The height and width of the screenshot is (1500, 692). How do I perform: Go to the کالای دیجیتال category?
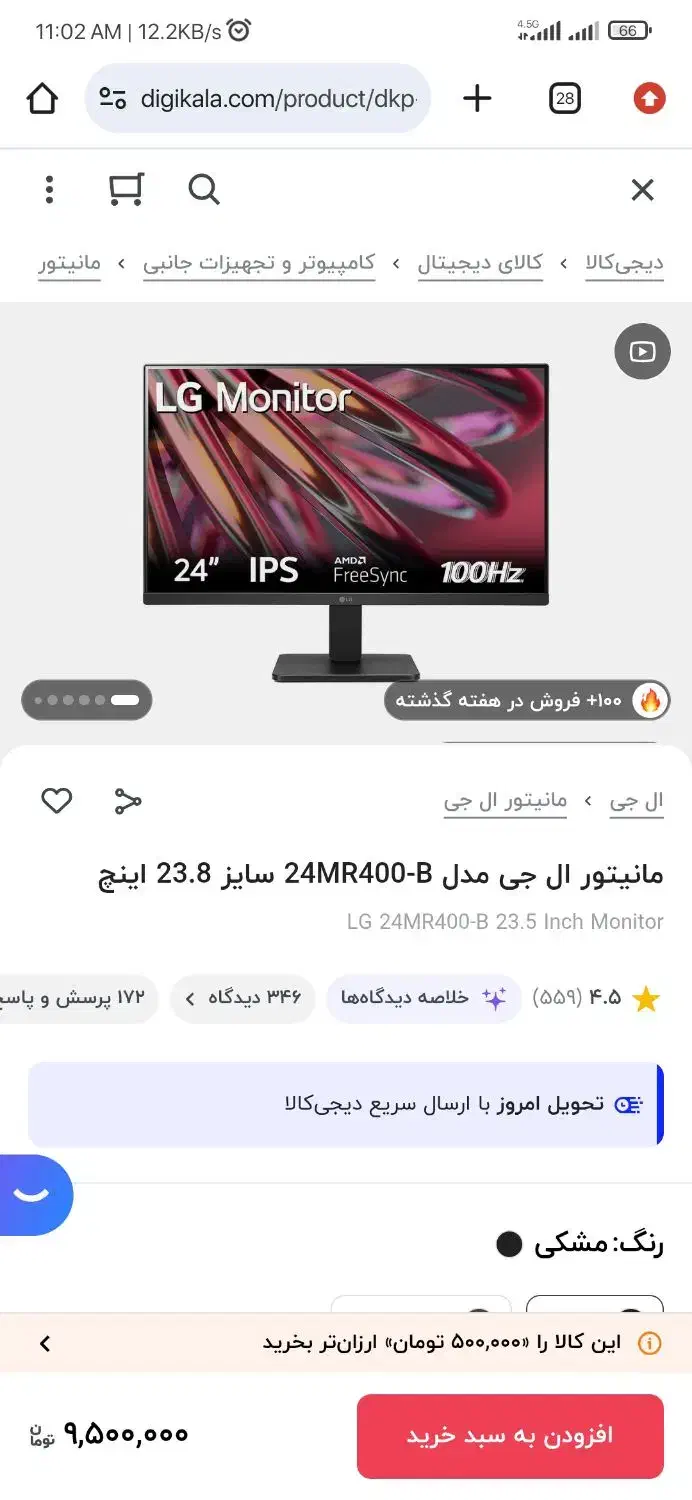coord(480,263)
